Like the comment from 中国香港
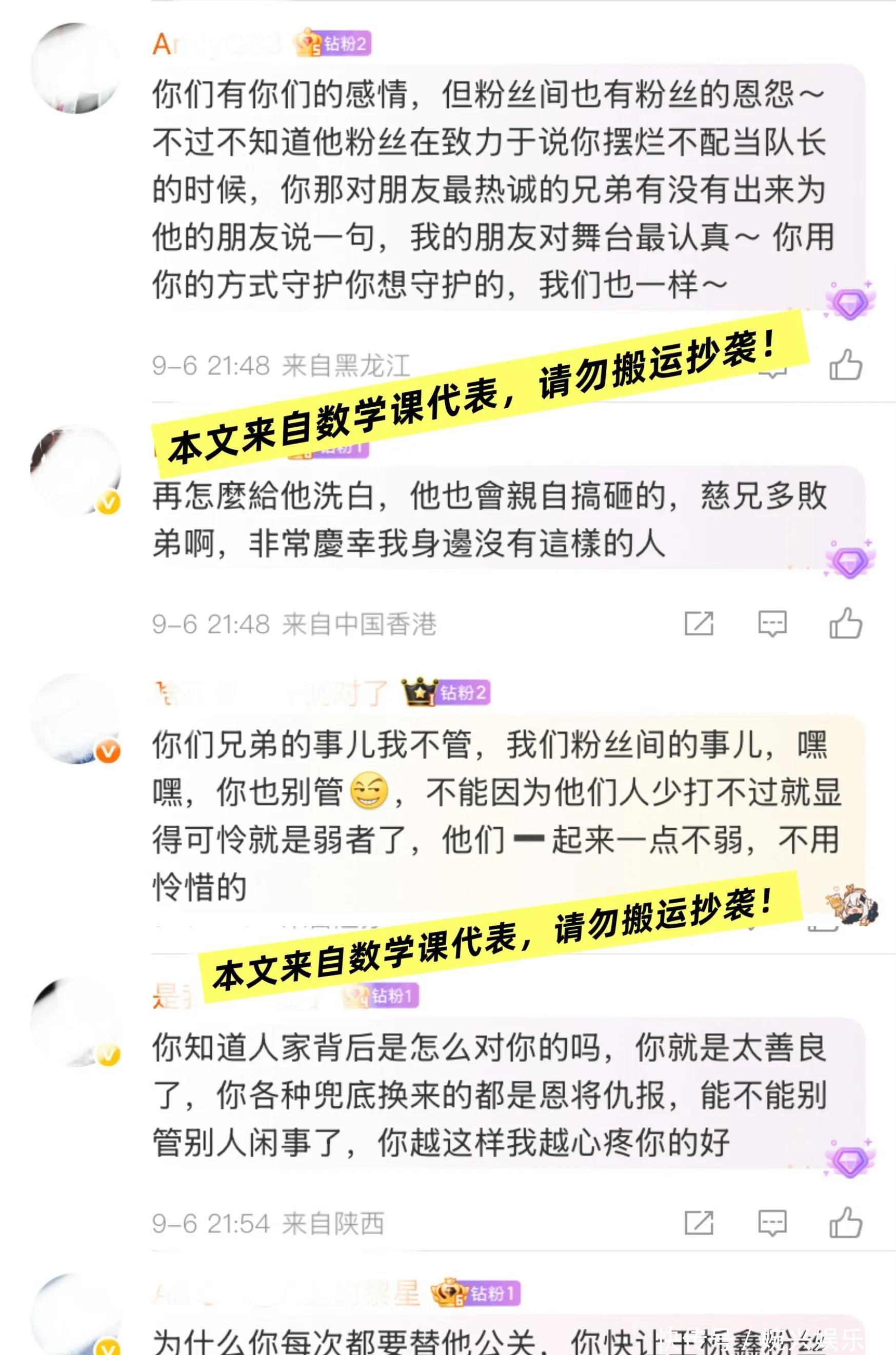 (845, 623)
